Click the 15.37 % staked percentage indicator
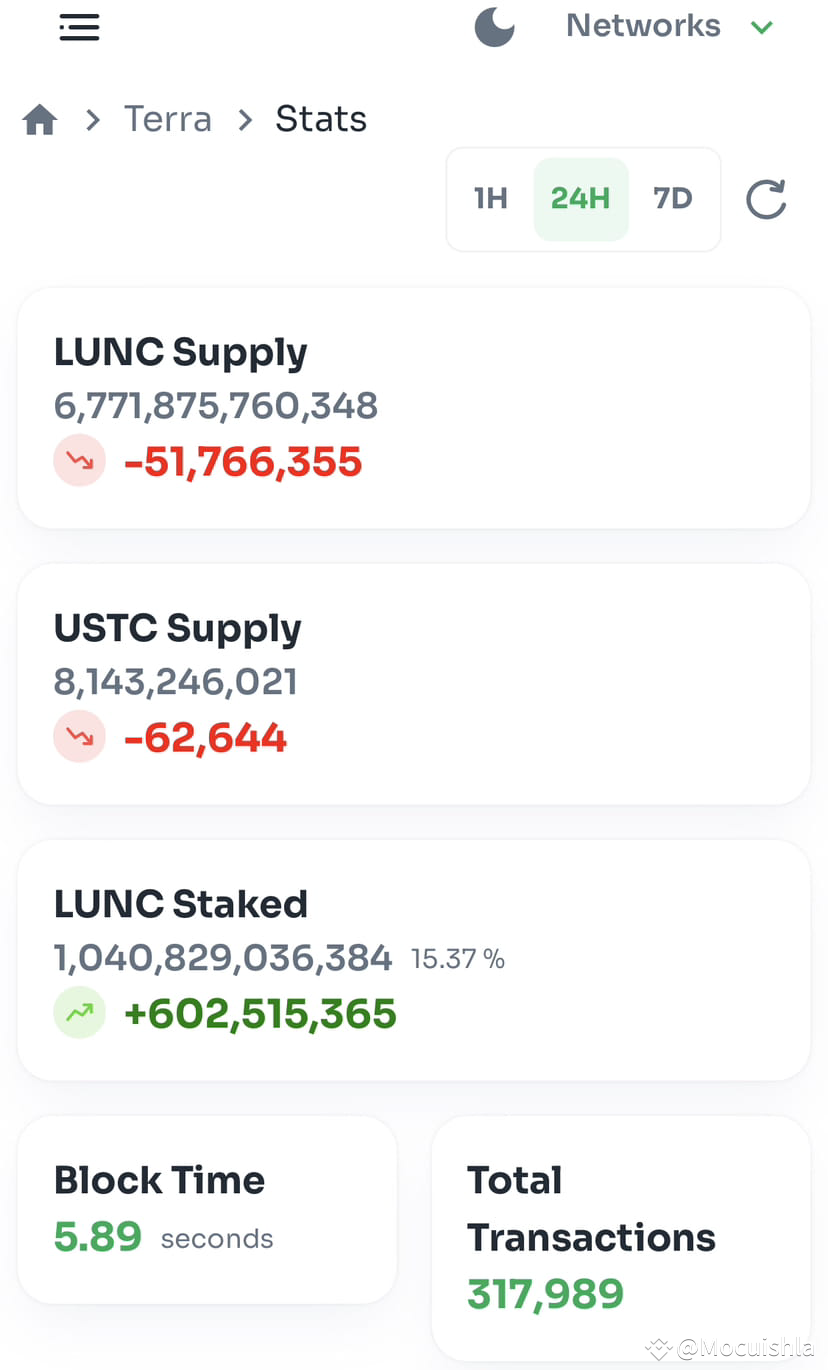This screenshot has height=1370, width=828. coord(458,958)
